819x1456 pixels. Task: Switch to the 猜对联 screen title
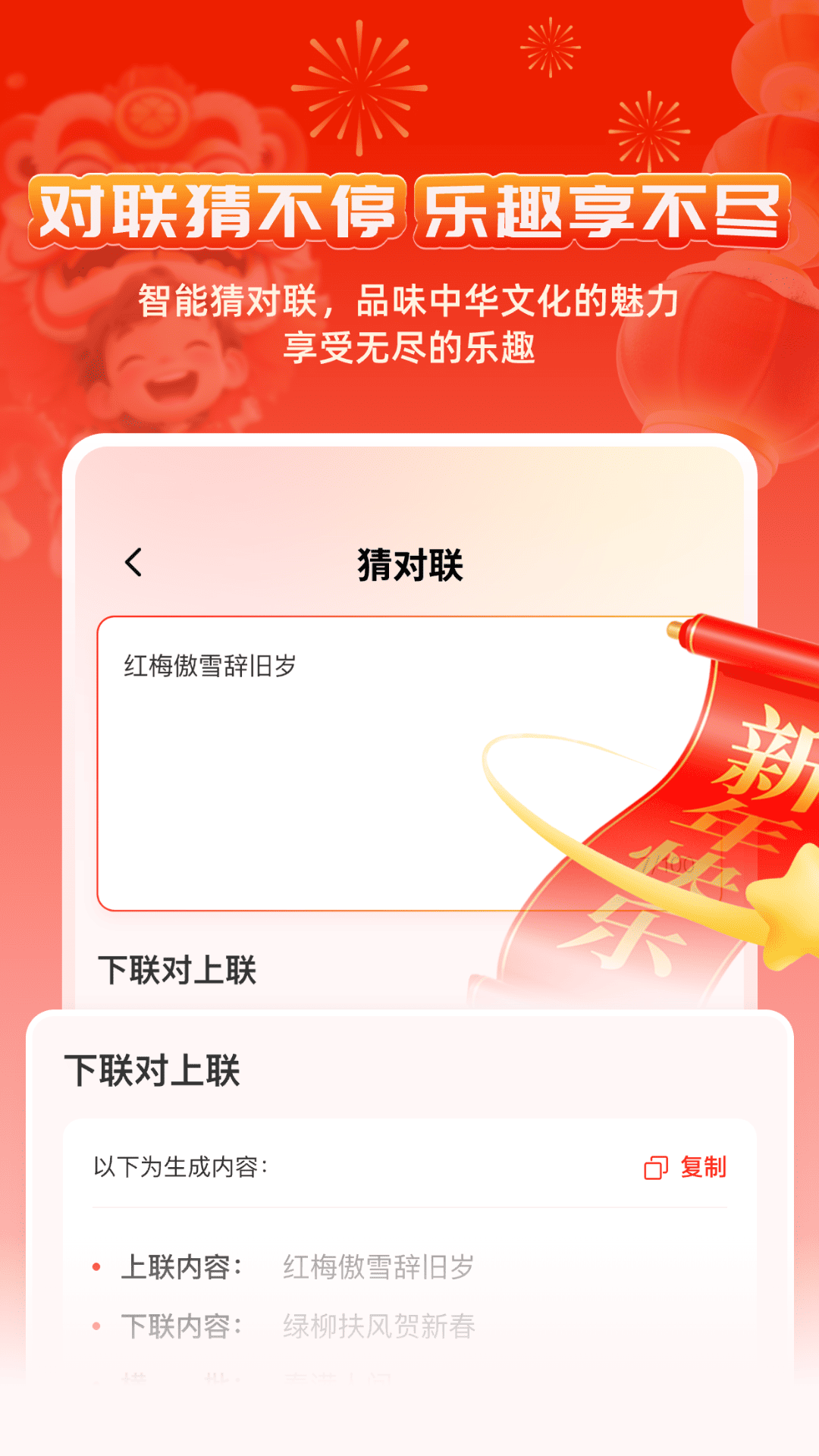click(409, 563)
